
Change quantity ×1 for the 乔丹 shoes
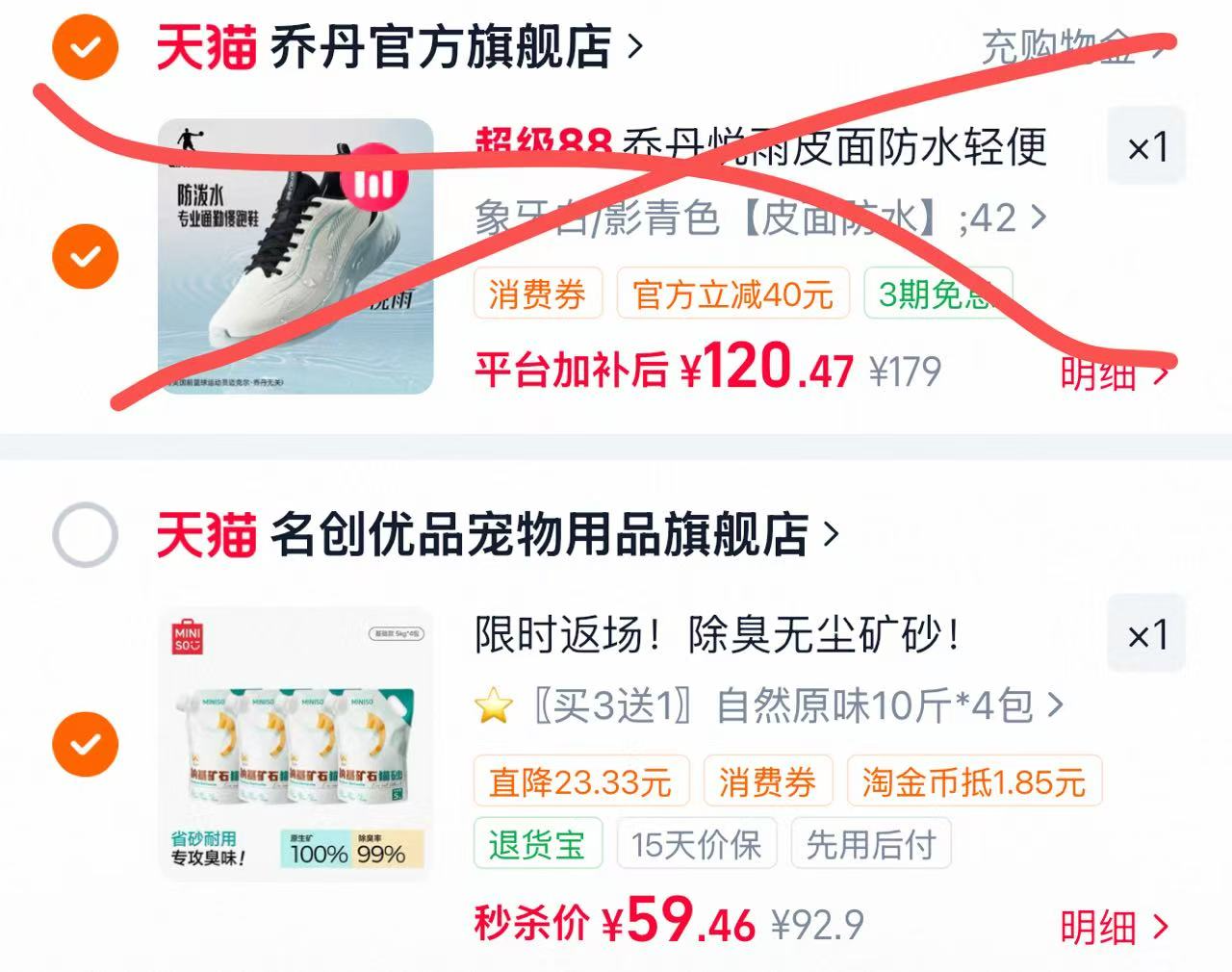click(1146, 145)
